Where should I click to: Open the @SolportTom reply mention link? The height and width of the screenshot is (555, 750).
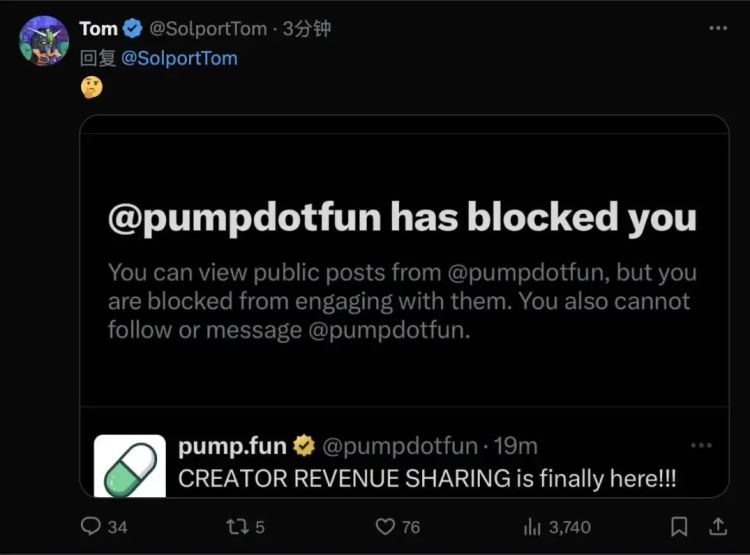pos(179,58)
